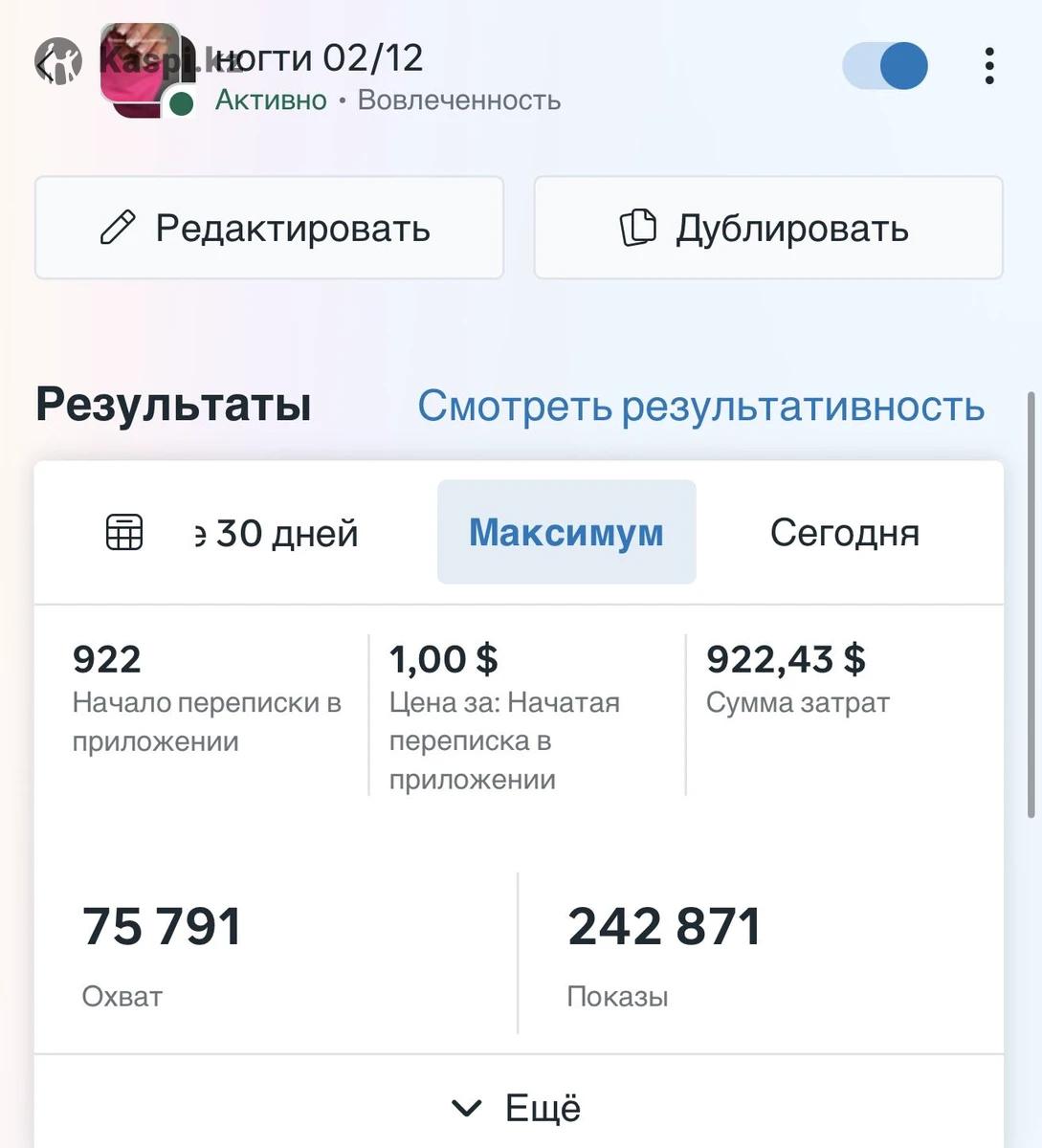The width and height of the screenshot is (1042, 1148).
Task: Expand more metrics with Ещё
Action: pyautogui.click(x=519, y=1108)
